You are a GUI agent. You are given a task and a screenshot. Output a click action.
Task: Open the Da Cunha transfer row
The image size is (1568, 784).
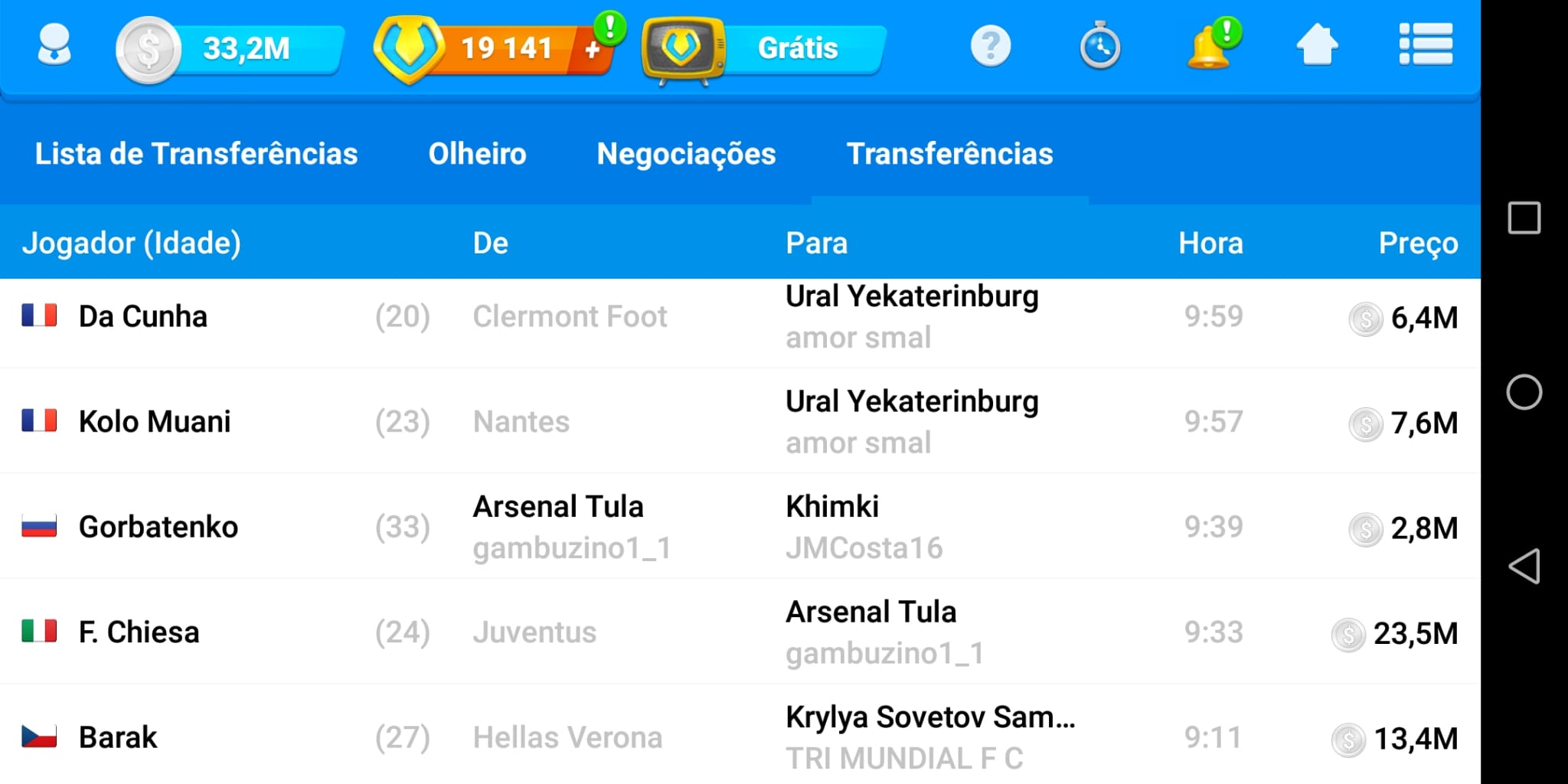143,316
